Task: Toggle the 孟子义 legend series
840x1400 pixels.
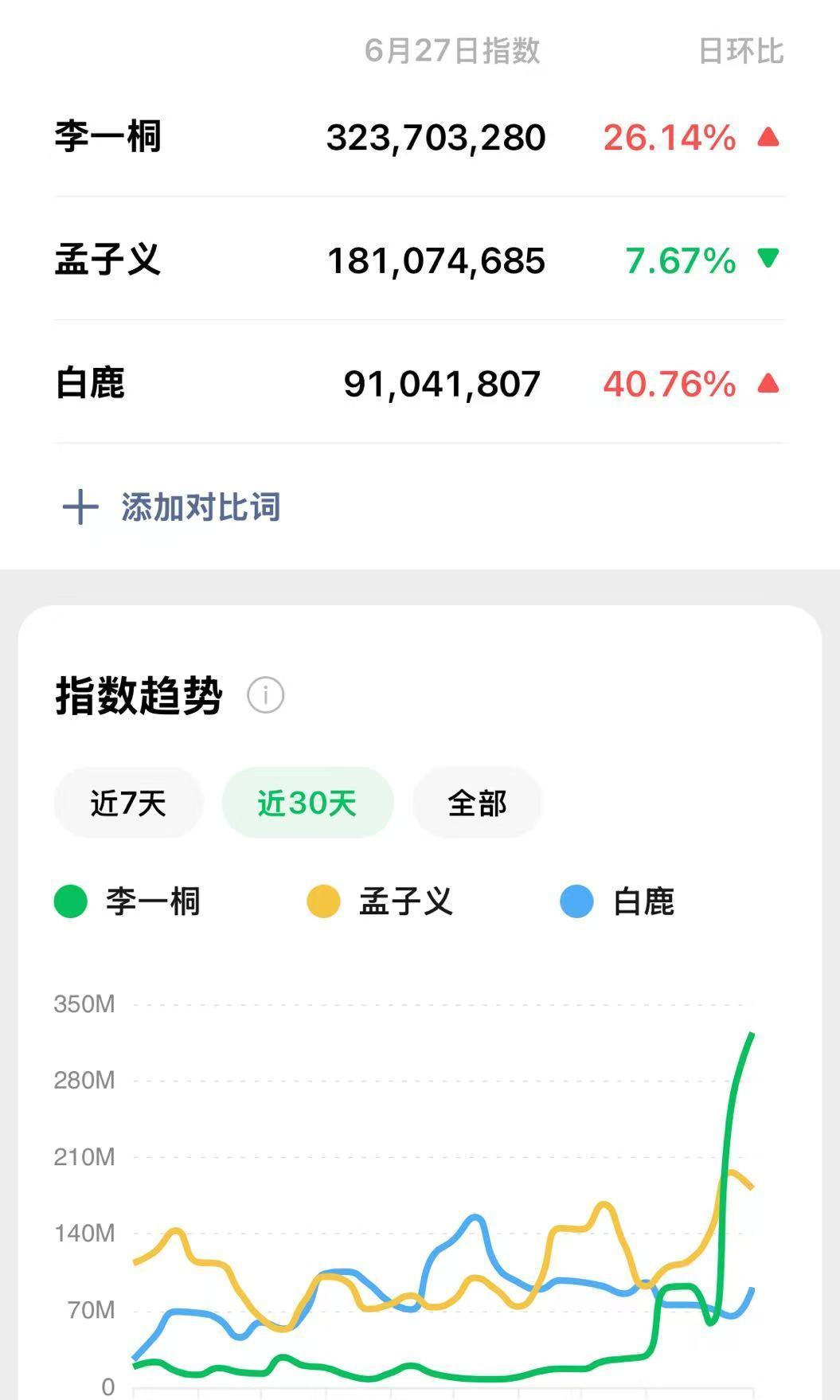Action: point(381,902)
